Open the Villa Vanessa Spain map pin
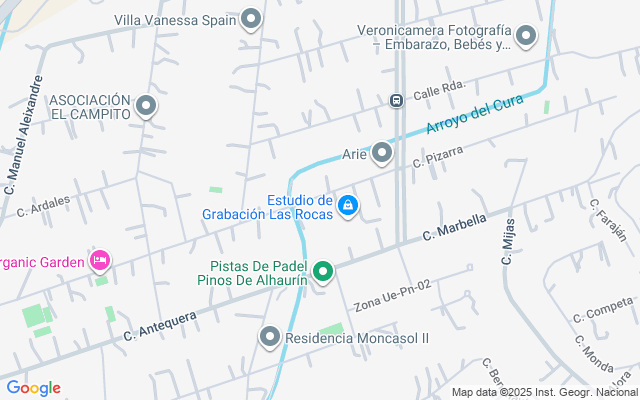 click(x=251, y=18)
